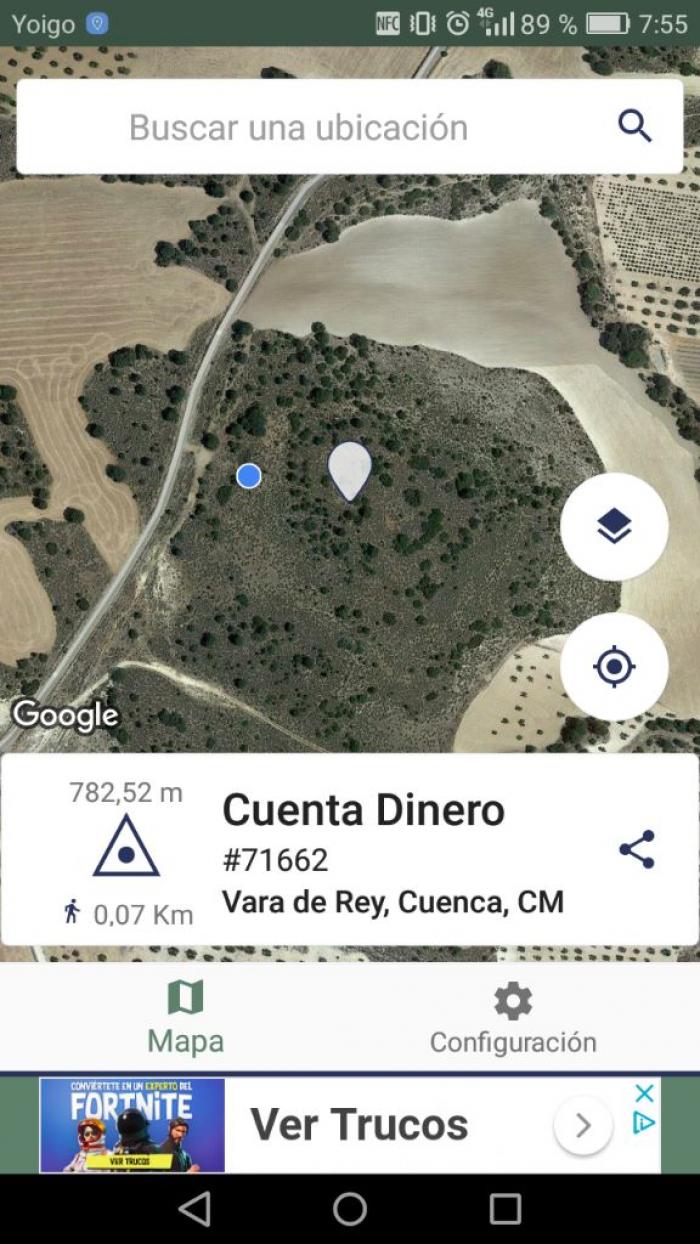Open the Cuenta Dinero info card
The height and width of the screenshot is (1244, 700).
point(349,850)
